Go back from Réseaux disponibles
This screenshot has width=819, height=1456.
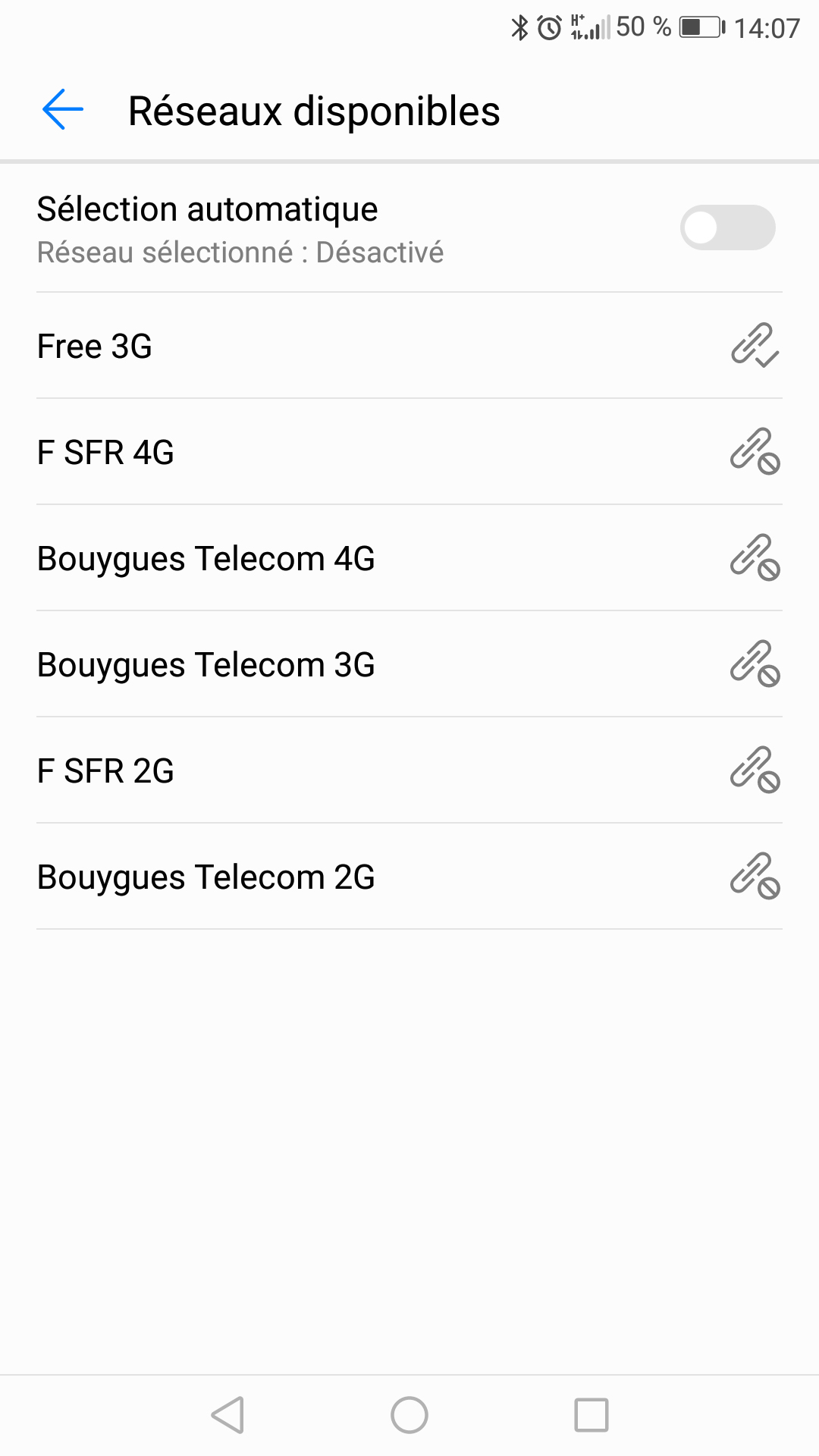point(63,110)
